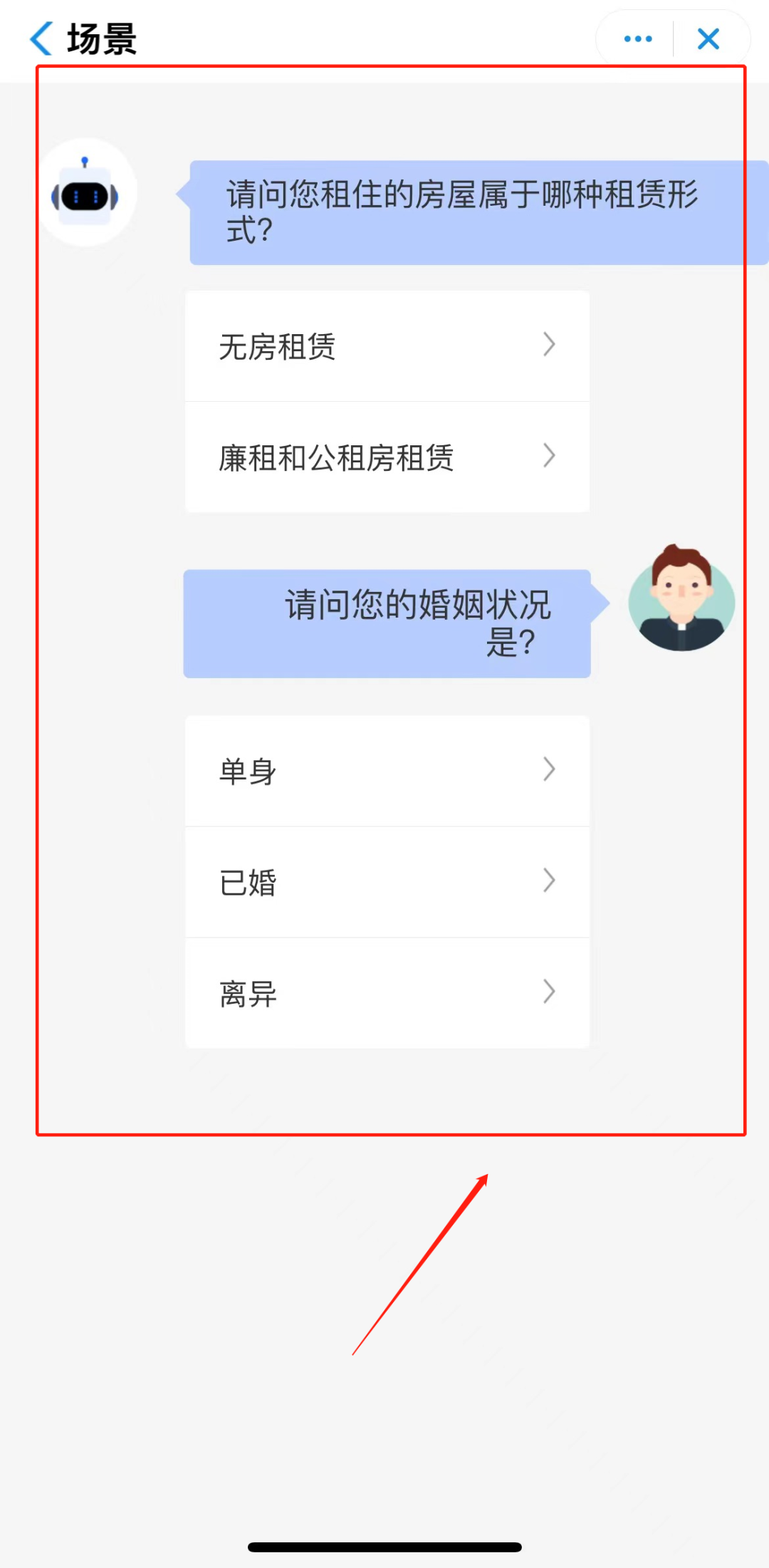Open the three-dot more options menu
This screenshot has height=1568, width=769.
pos(637,38)
